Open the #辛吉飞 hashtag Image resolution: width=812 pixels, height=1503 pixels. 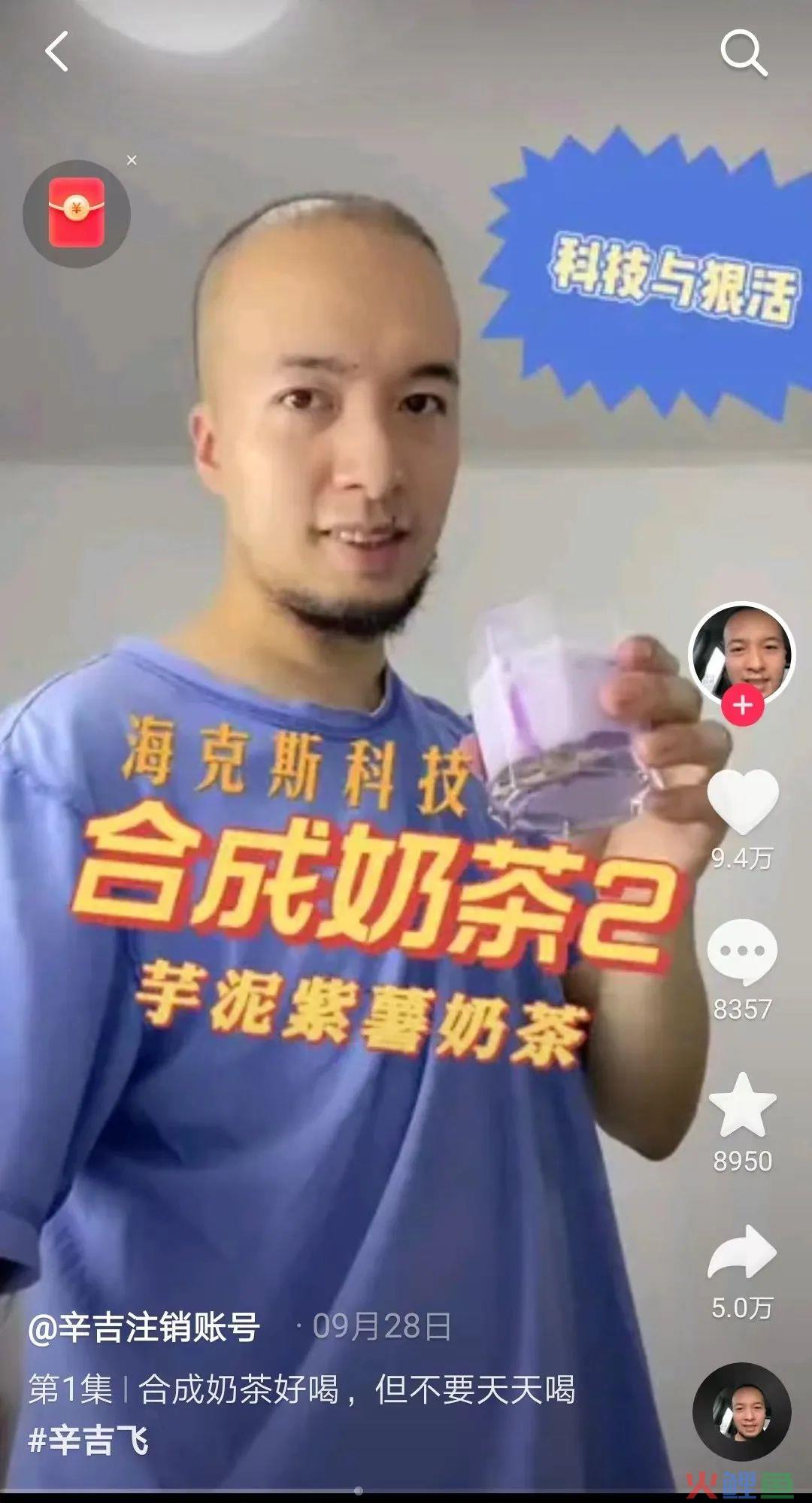(89, 1440)
